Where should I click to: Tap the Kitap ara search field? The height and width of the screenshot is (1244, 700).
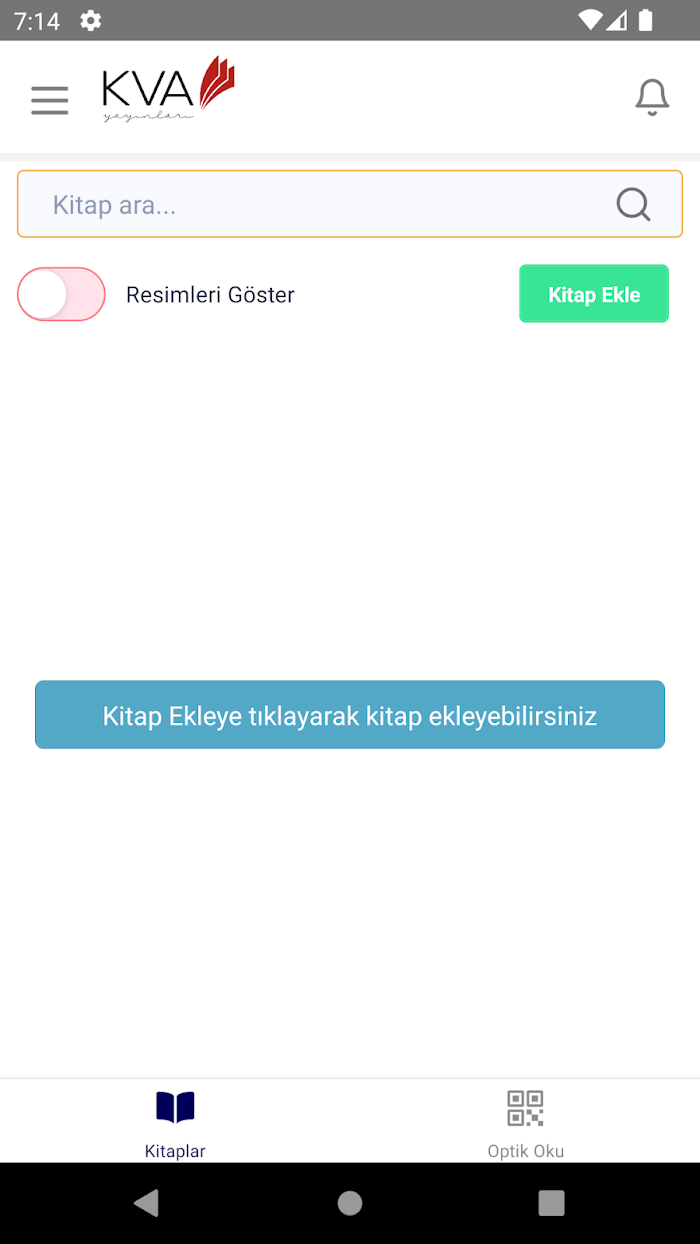pyautogui.click(x=350, y=204)
